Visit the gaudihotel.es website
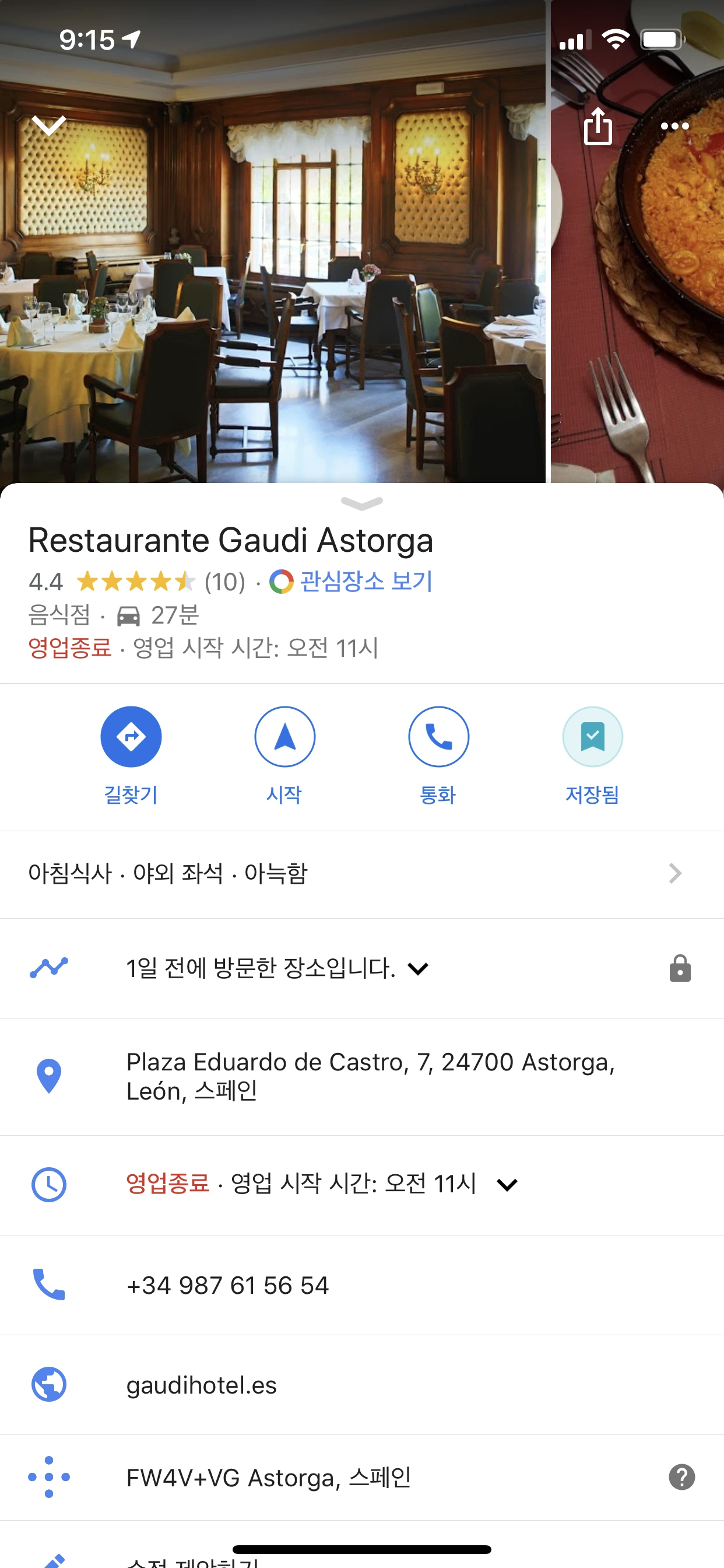 pos(201,1385)
